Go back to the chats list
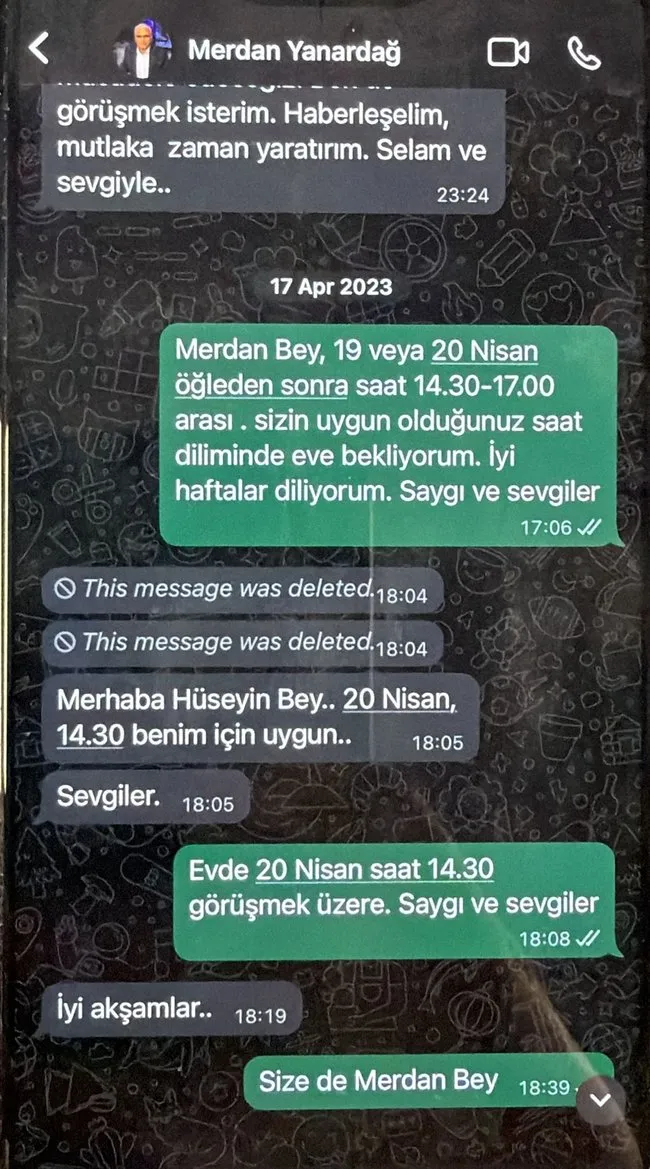 pos(38,48)
